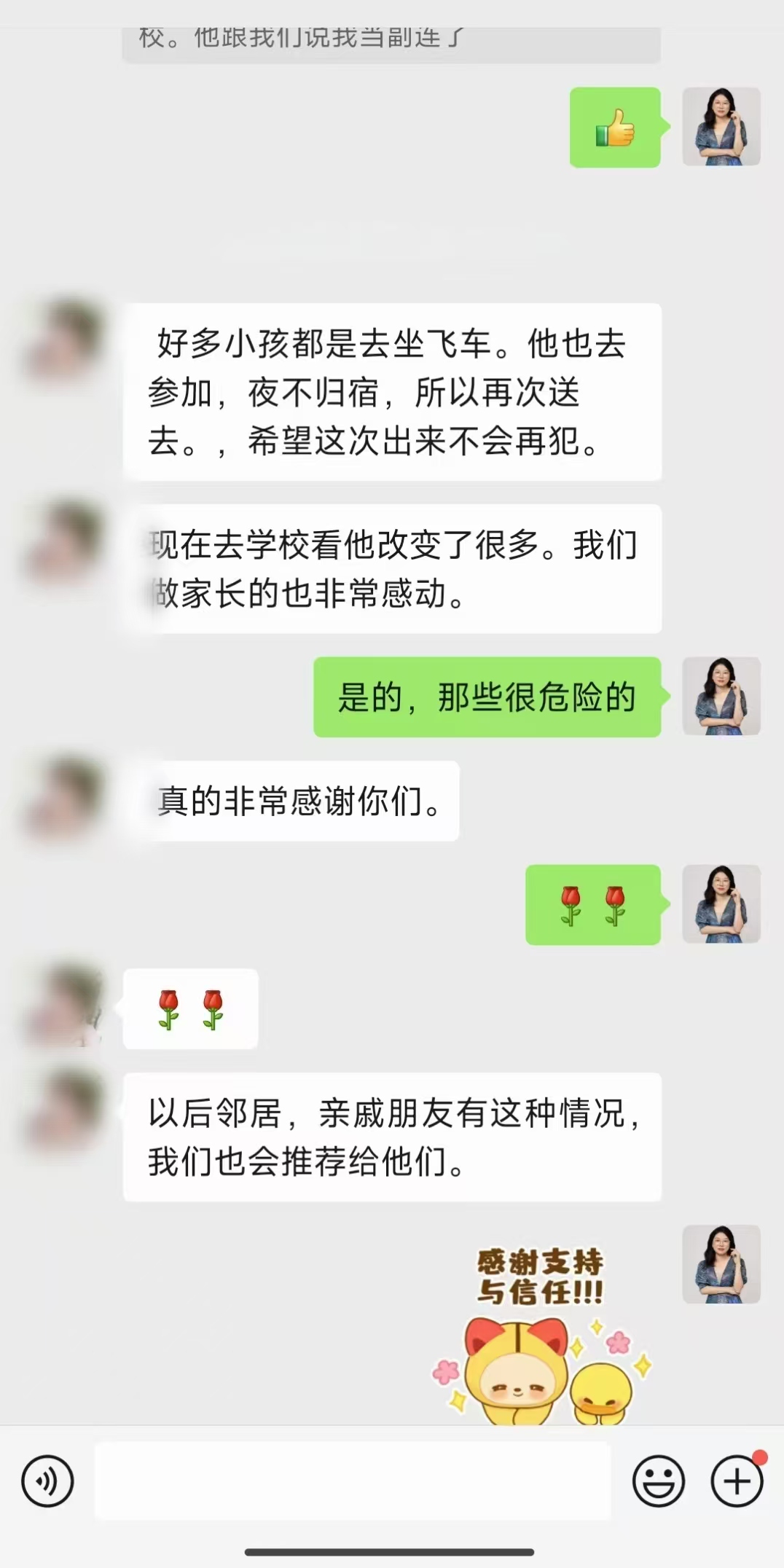Switch to voice message input
The height and width of the screenshot is (1568, 784).
(47, 1481)
